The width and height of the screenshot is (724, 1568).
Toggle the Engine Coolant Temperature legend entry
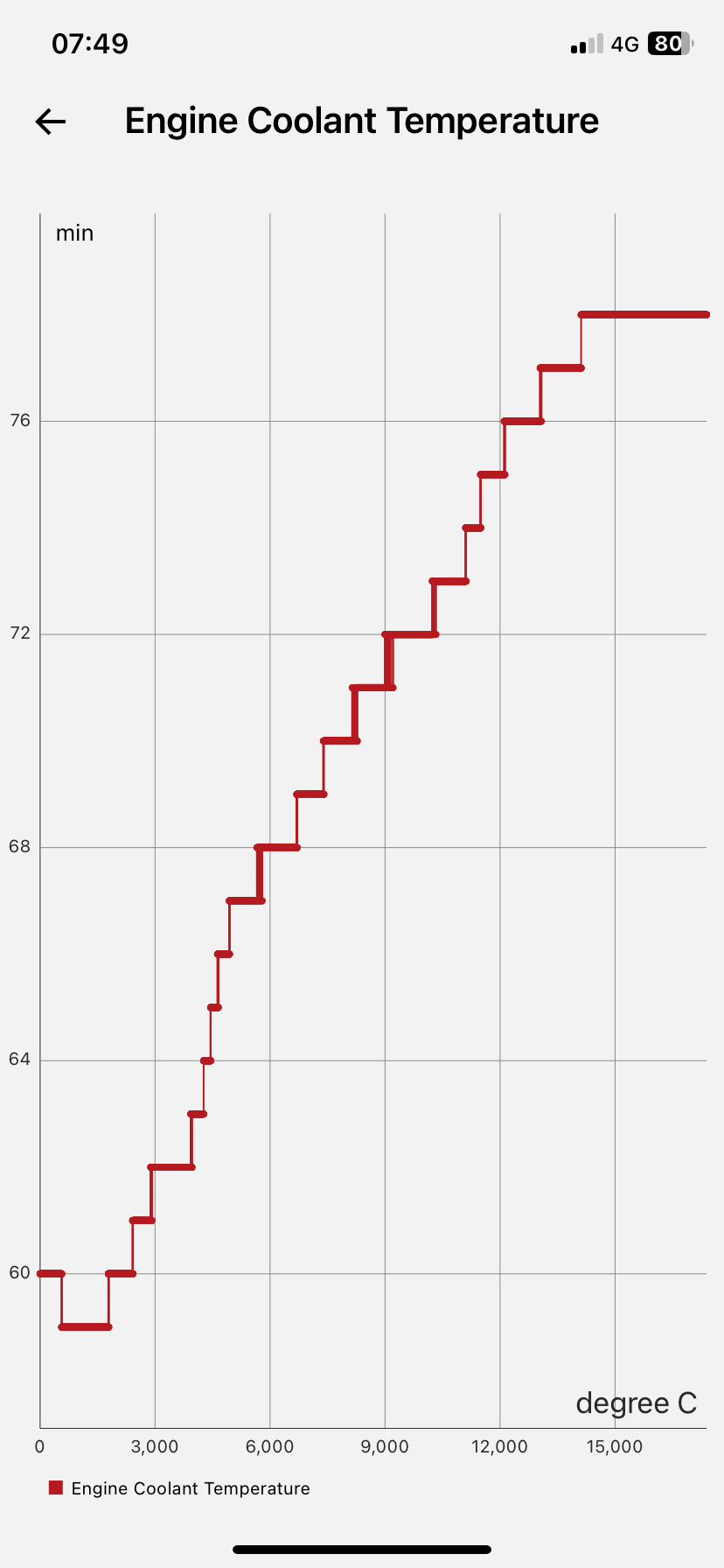[x=179, y=1488]
